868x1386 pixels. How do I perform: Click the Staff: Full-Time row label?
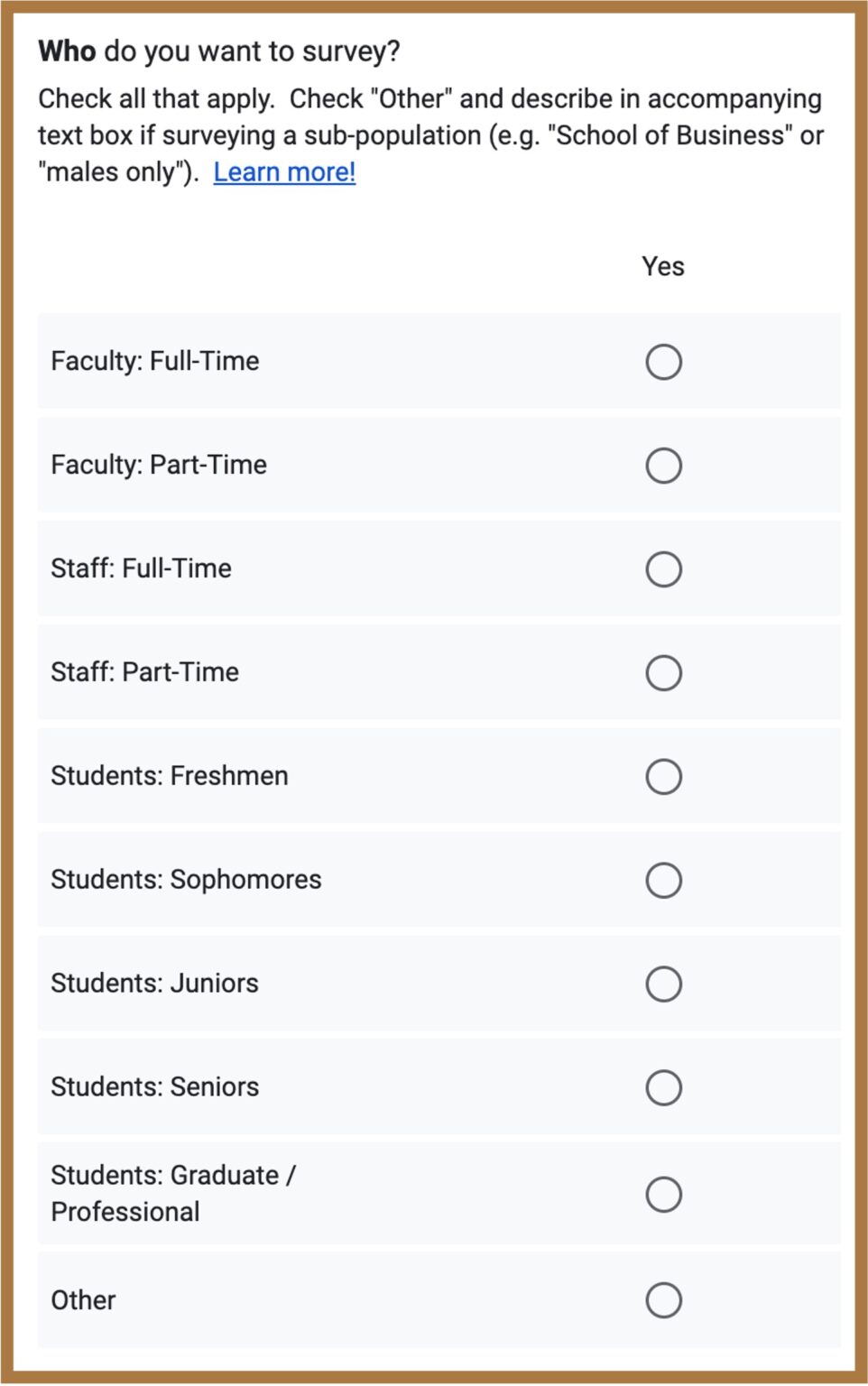click(x=141, y=568)
